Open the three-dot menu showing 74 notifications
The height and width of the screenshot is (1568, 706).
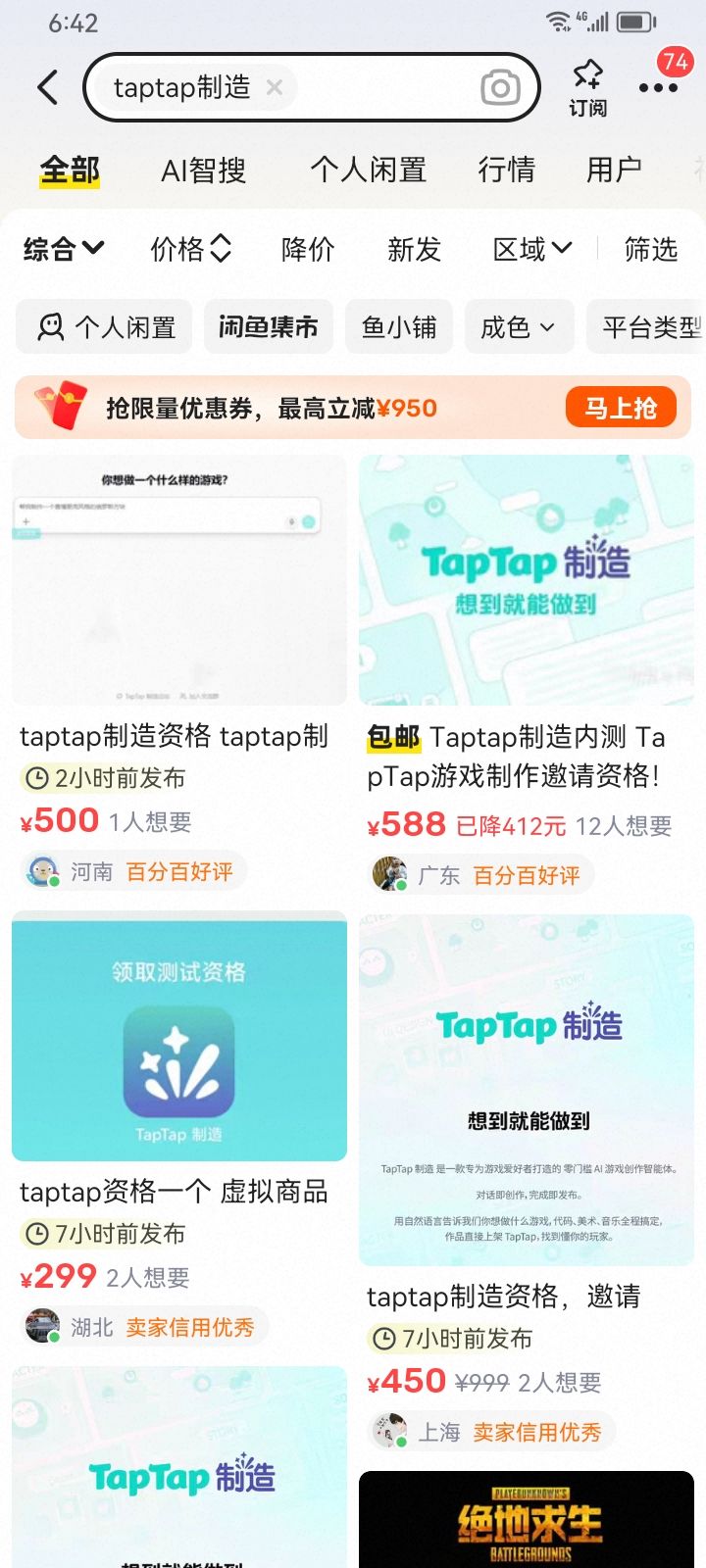coord(657,87)
